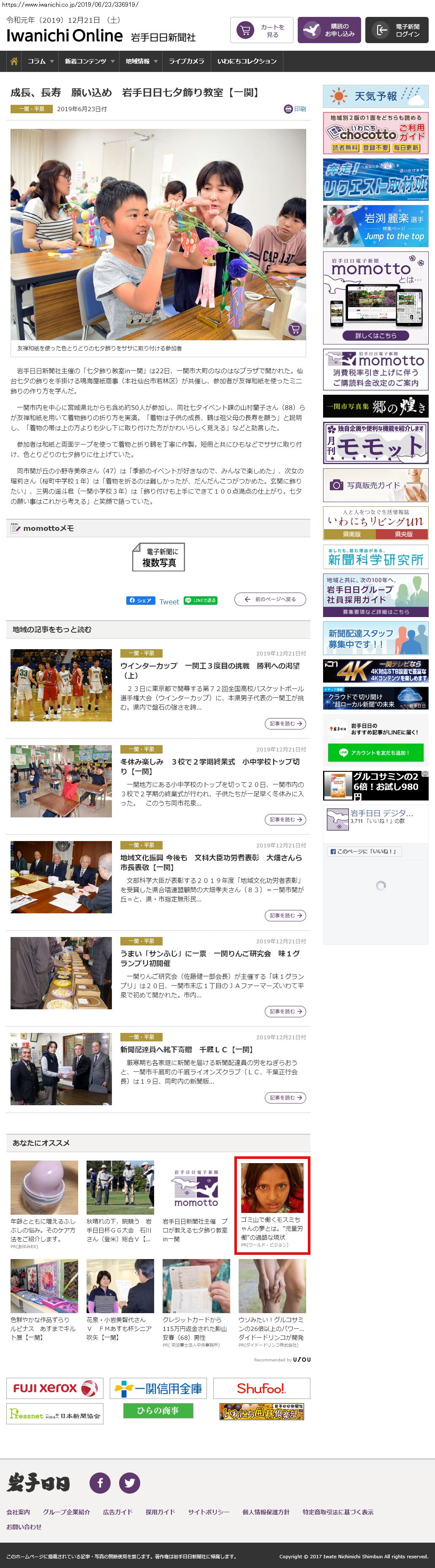Print the article with 印刷
435x1568 pixels.
(295, 109)
